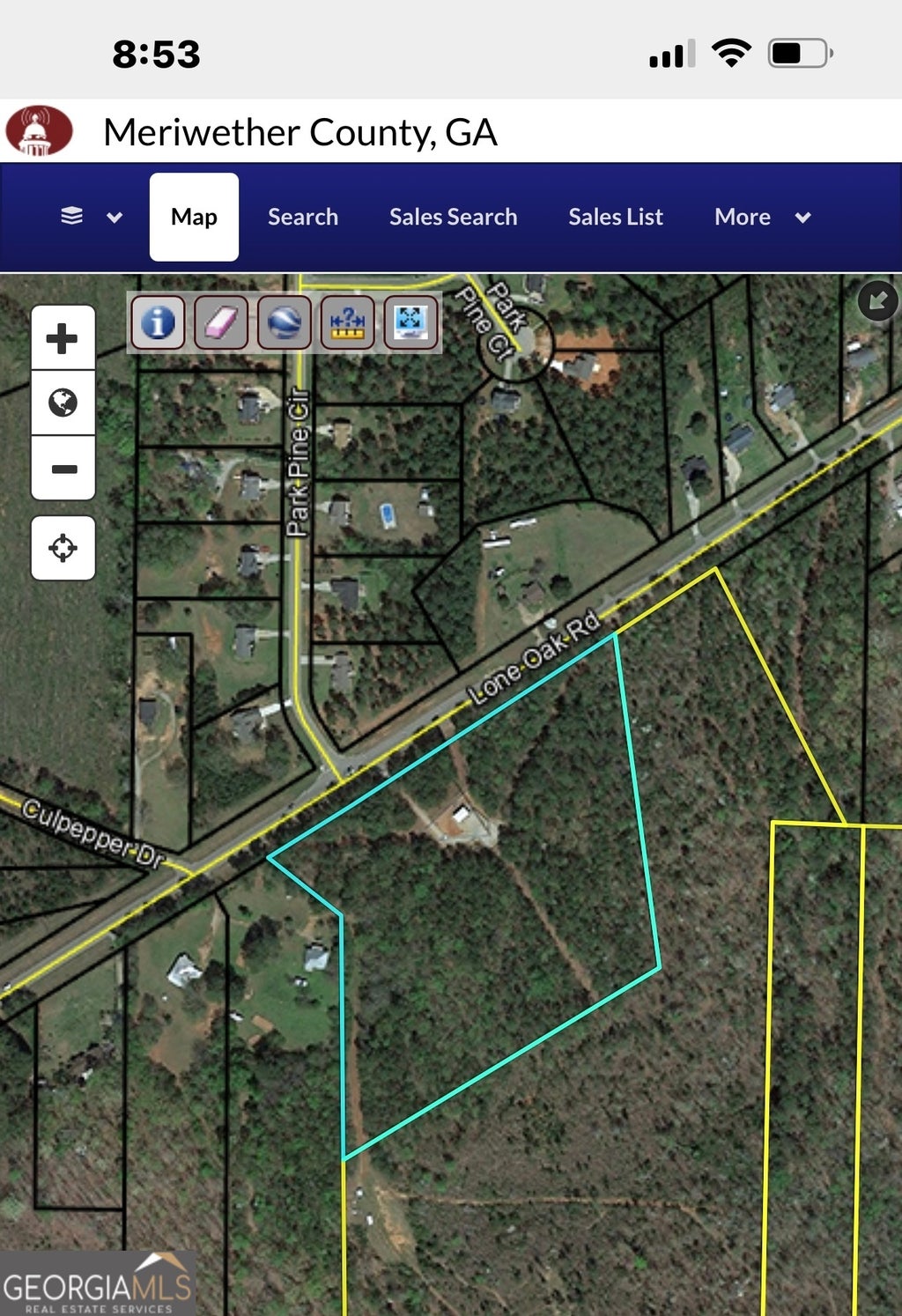Go to the Sales List tab

pyautogui.click(x=615, y=217)
